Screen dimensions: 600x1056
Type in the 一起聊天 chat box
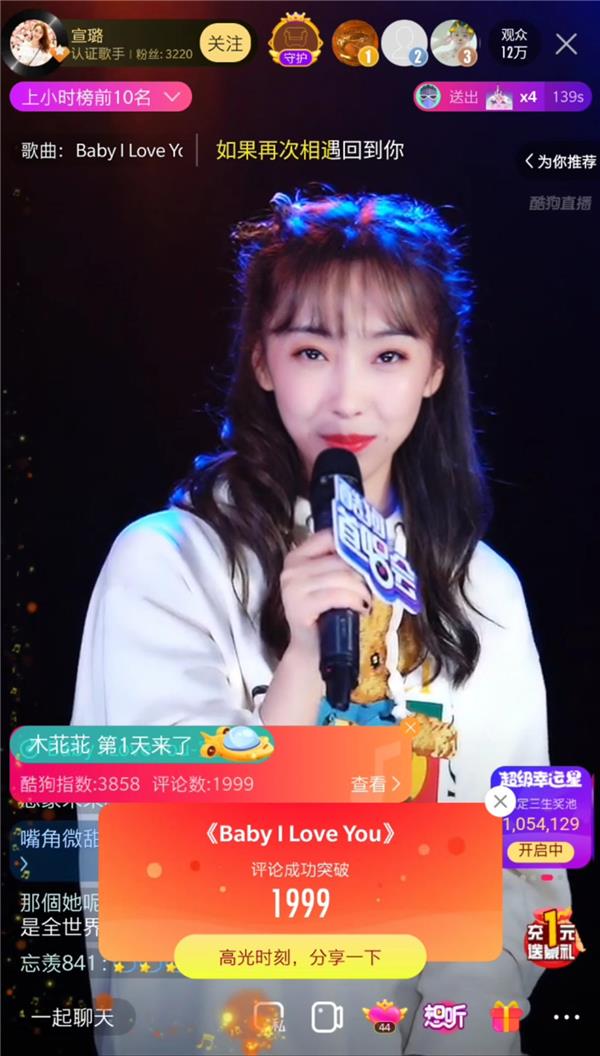click(75, 1019)
